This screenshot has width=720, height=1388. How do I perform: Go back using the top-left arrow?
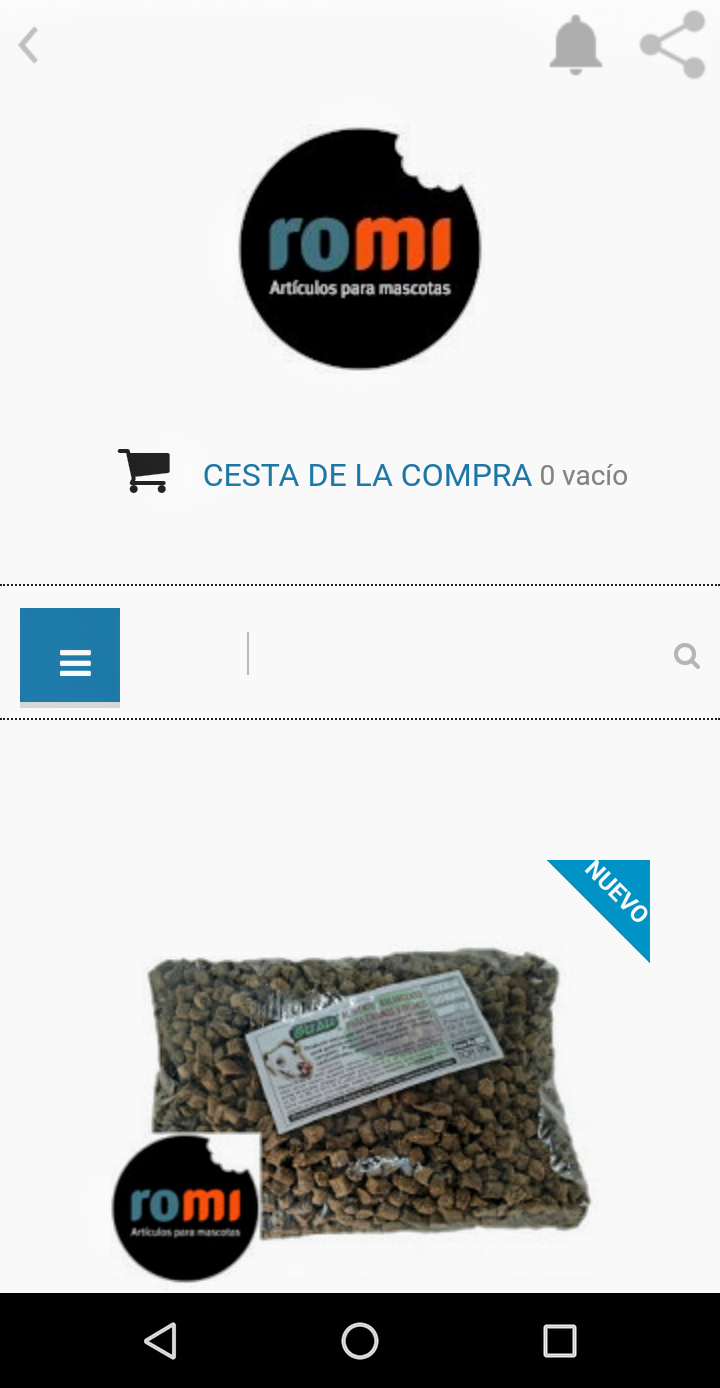pos(29,45)
